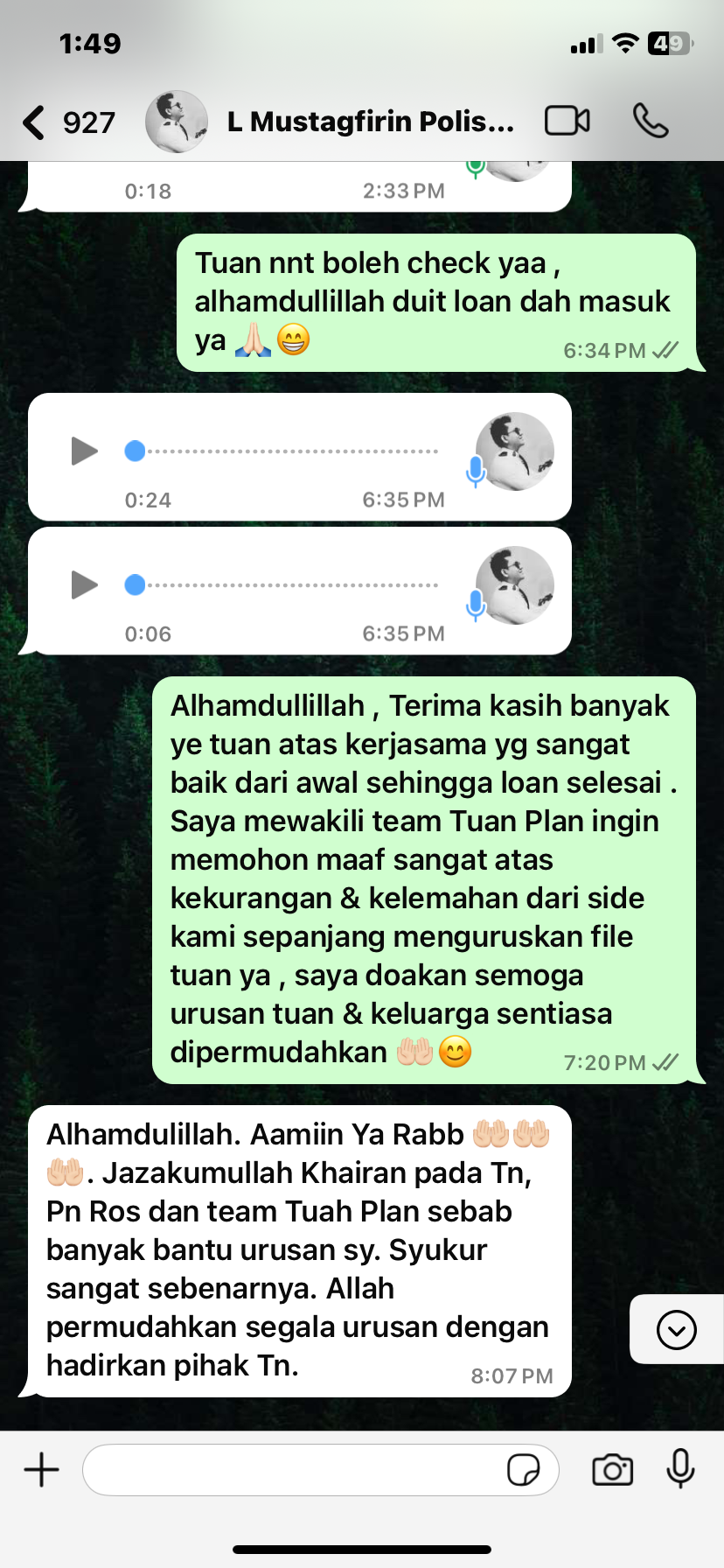Open the sticker picker
Screen dimensions: 724x1568
[x=523, y=1470]
